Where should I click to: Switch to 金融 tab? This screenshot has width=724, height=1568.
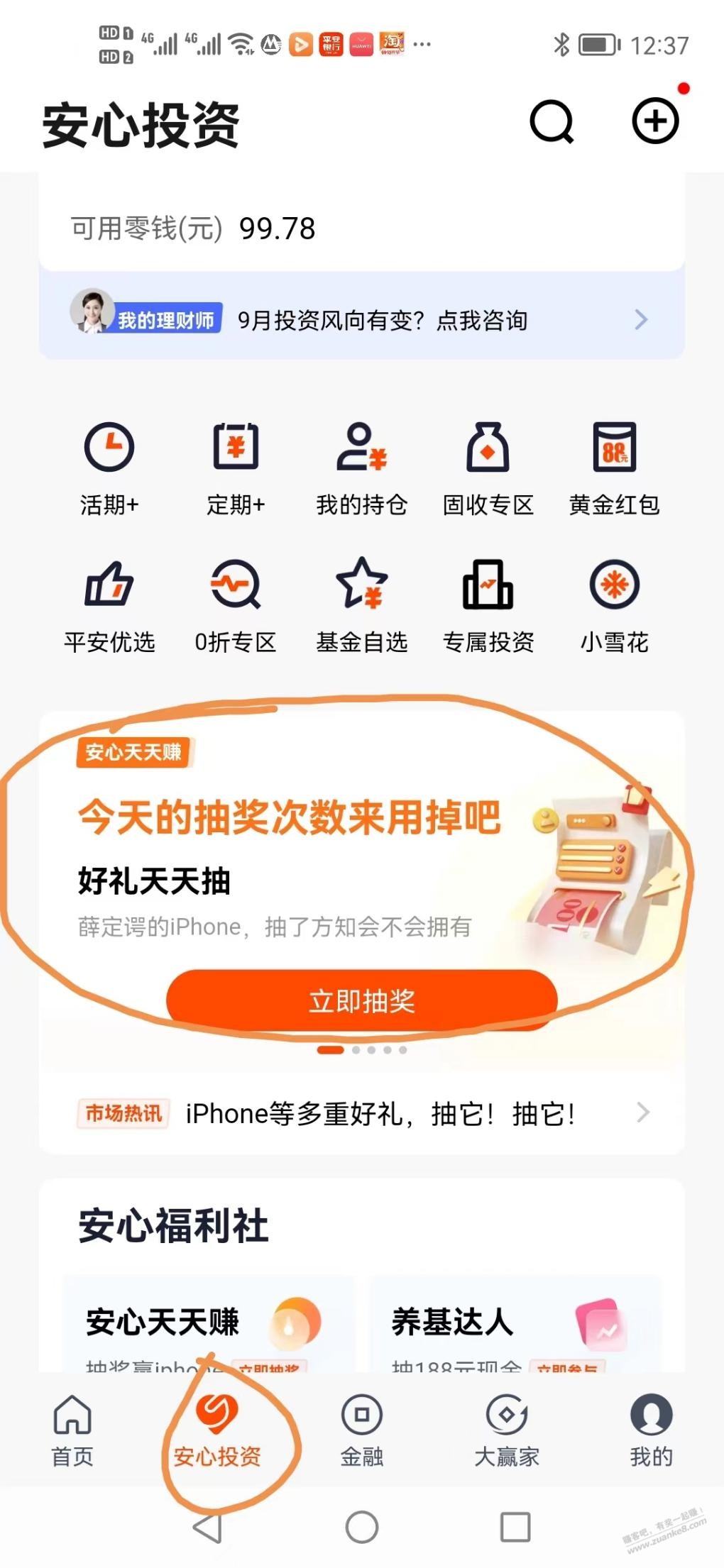362,1430
